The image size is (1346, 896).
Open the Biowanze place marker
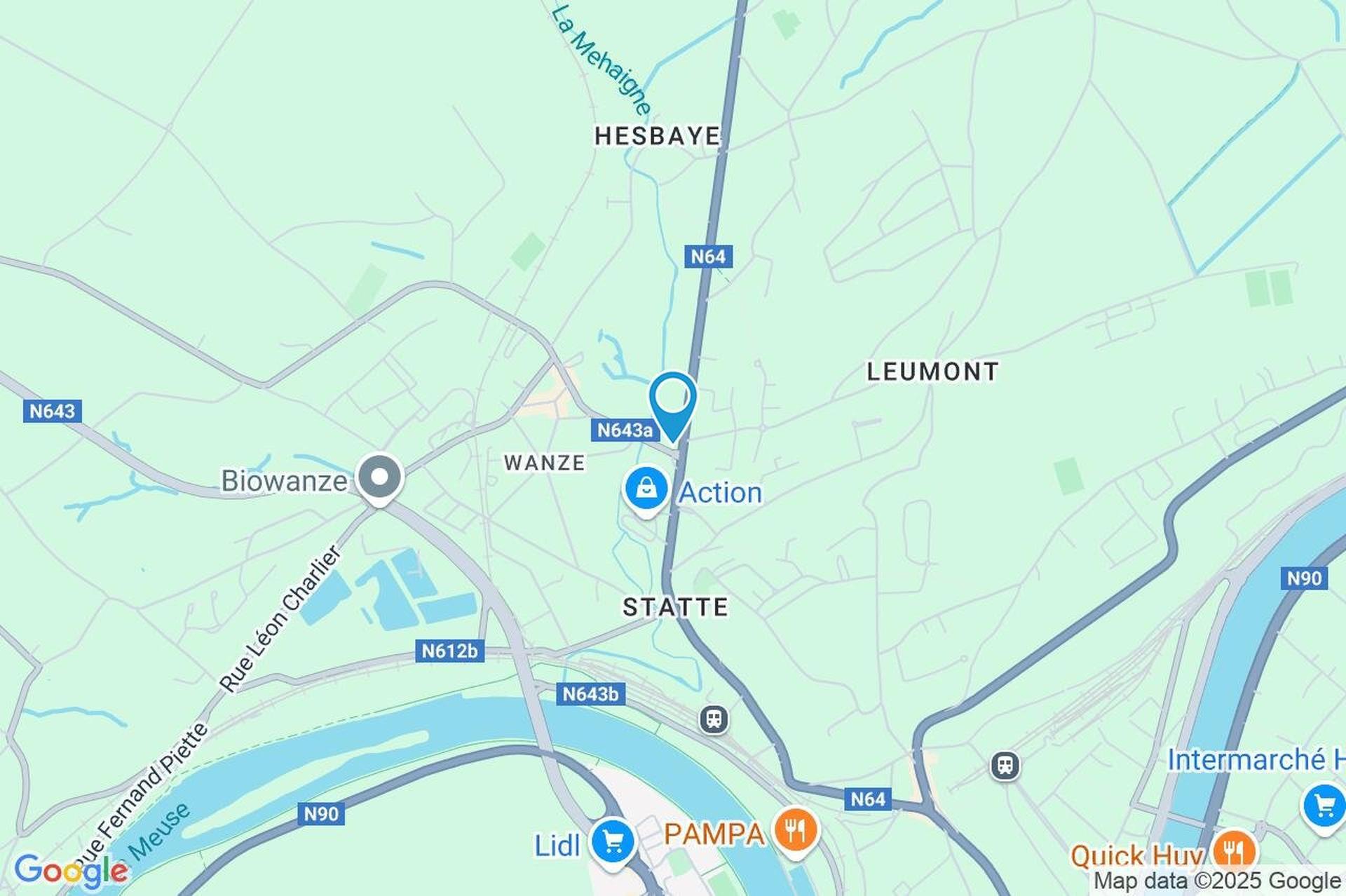(379, 478)
